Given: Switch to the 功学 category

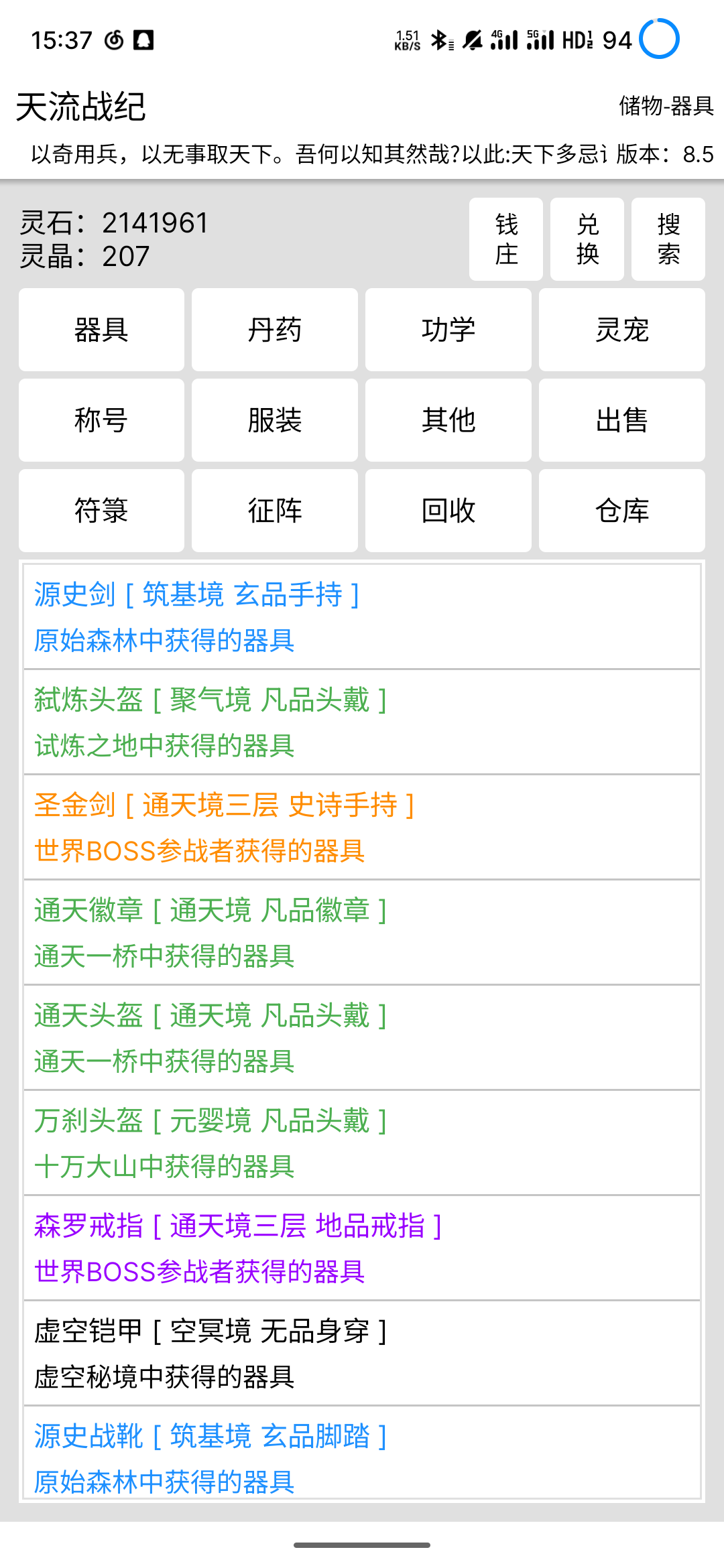Looking at the screenshot, I should pos(448,330).
